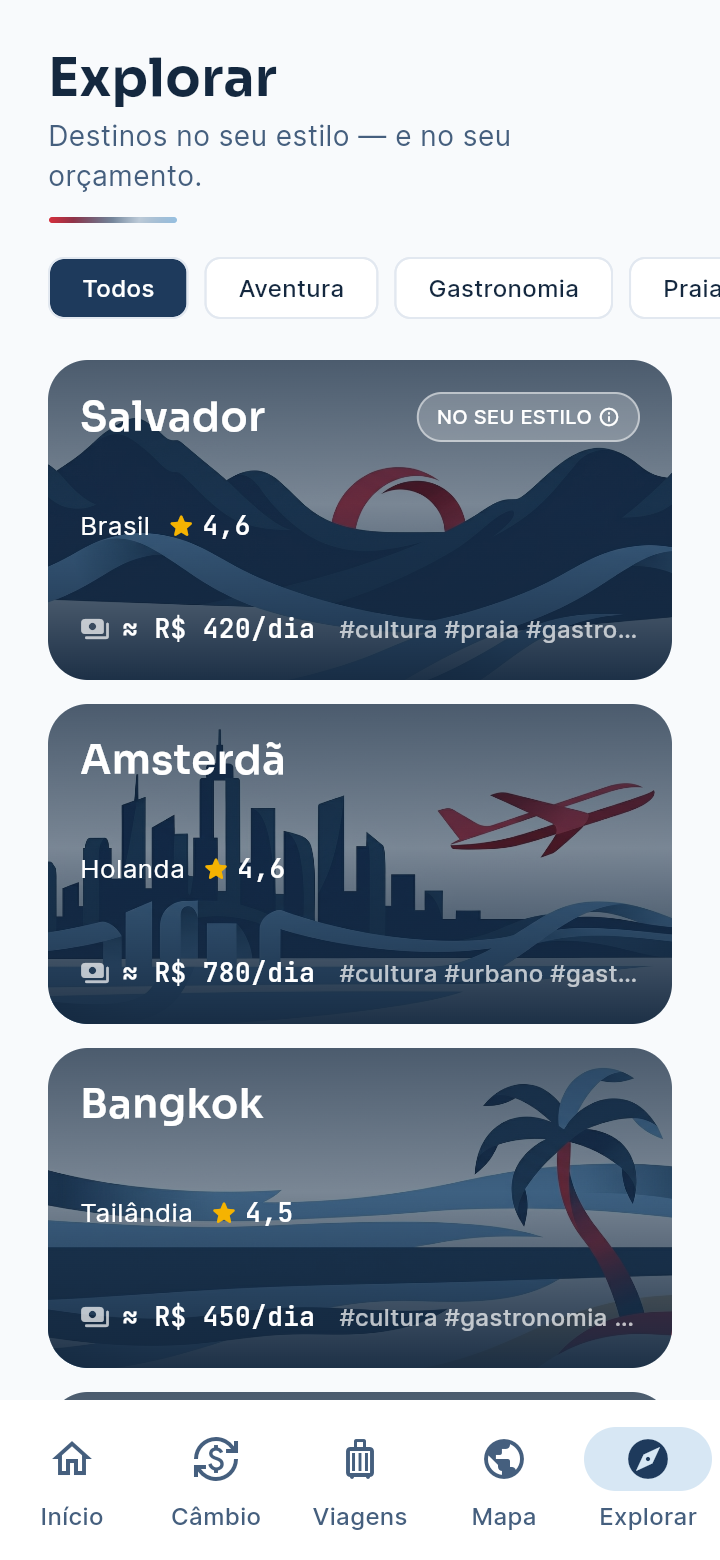Go to the Início tab
The height and width of the screenshot is (1560, 720).
point(72,1480)
